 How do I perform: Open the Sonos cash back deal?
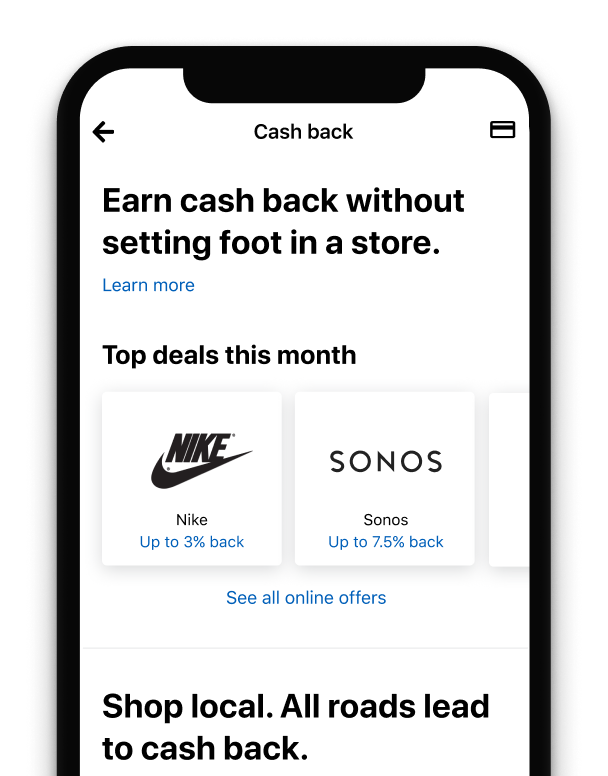385,479
